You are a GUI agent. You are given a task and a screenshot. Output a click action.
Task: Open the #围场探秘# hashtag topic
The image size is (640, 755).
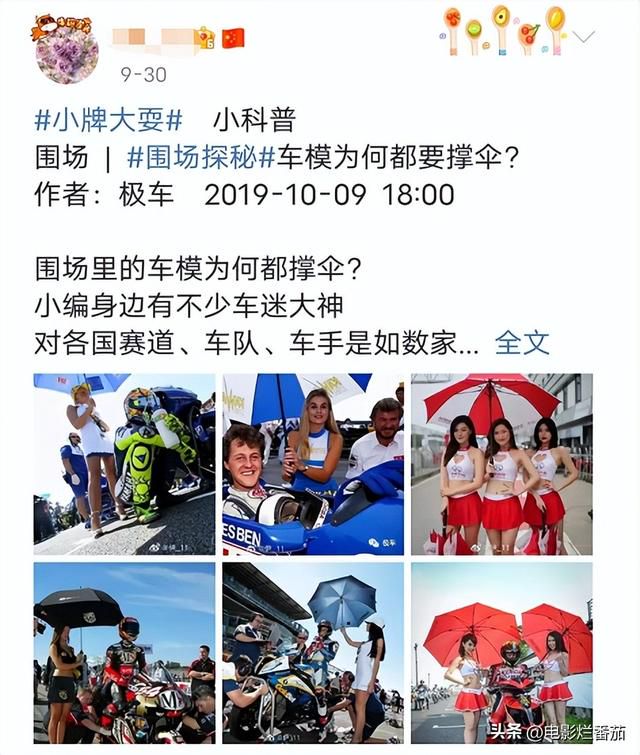pyautogui.click(x=200, y=157)
